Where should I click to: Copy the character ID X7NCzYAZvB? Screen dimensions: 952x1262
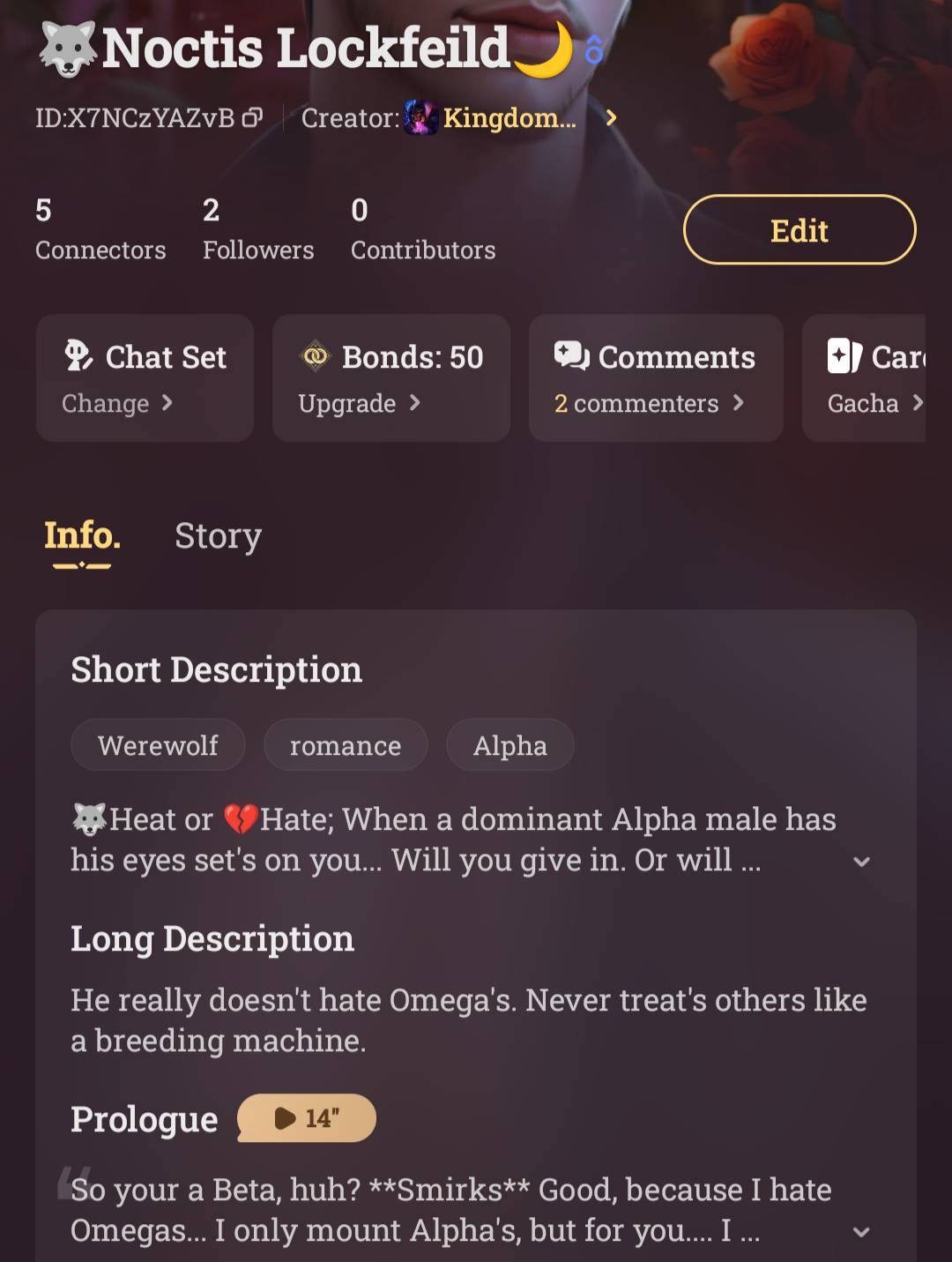click(x=252, y=117)
